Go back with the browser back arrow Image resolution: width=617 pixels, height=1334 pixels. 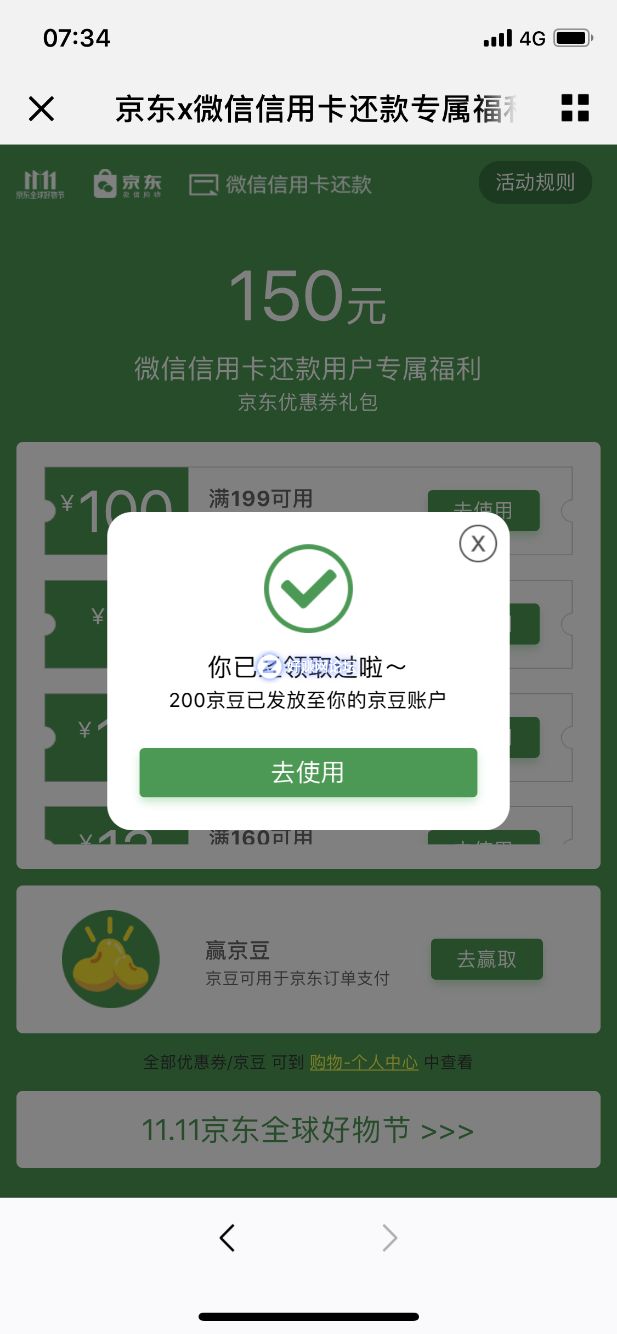click(227, 1238)
